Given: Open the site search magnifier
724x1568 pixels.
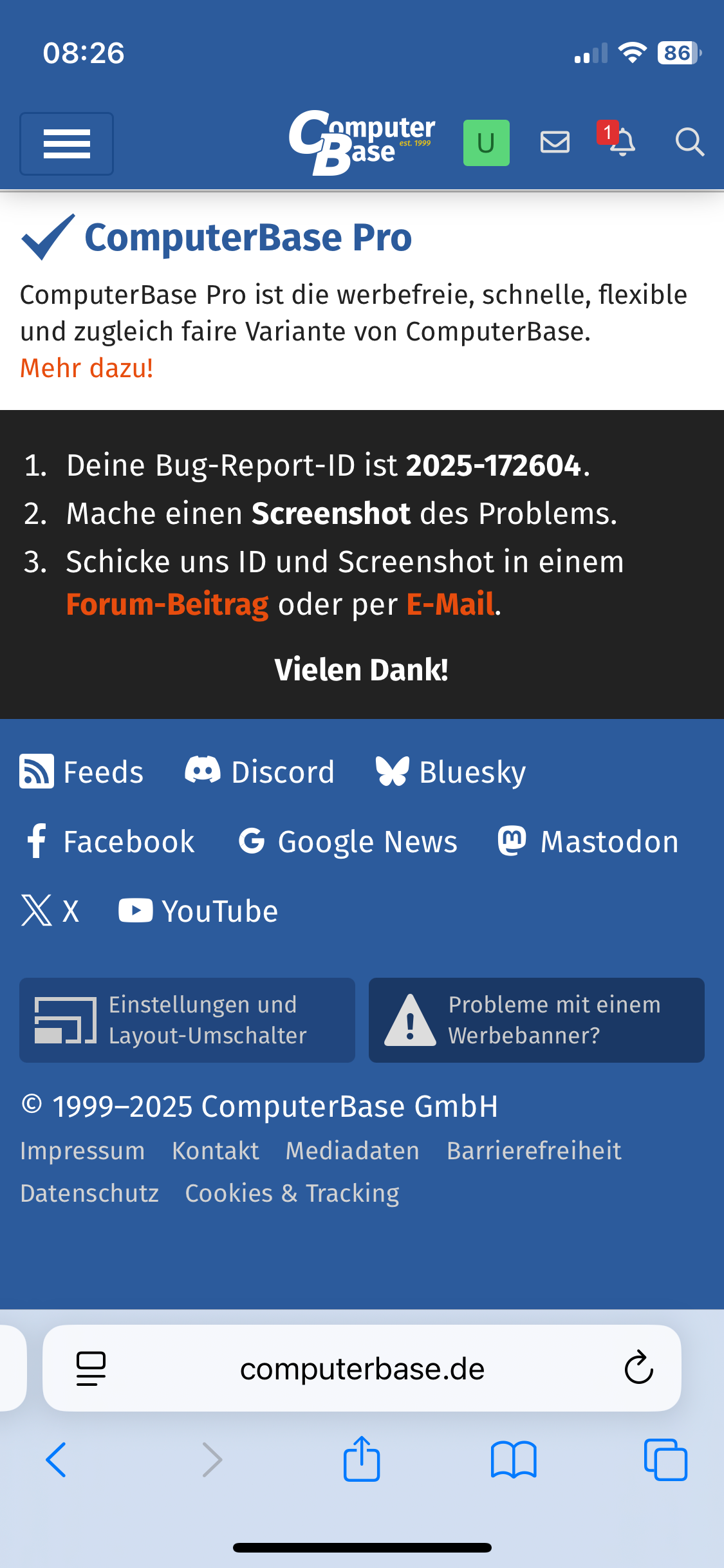Looking at the screenshot, I should point(689,142).
